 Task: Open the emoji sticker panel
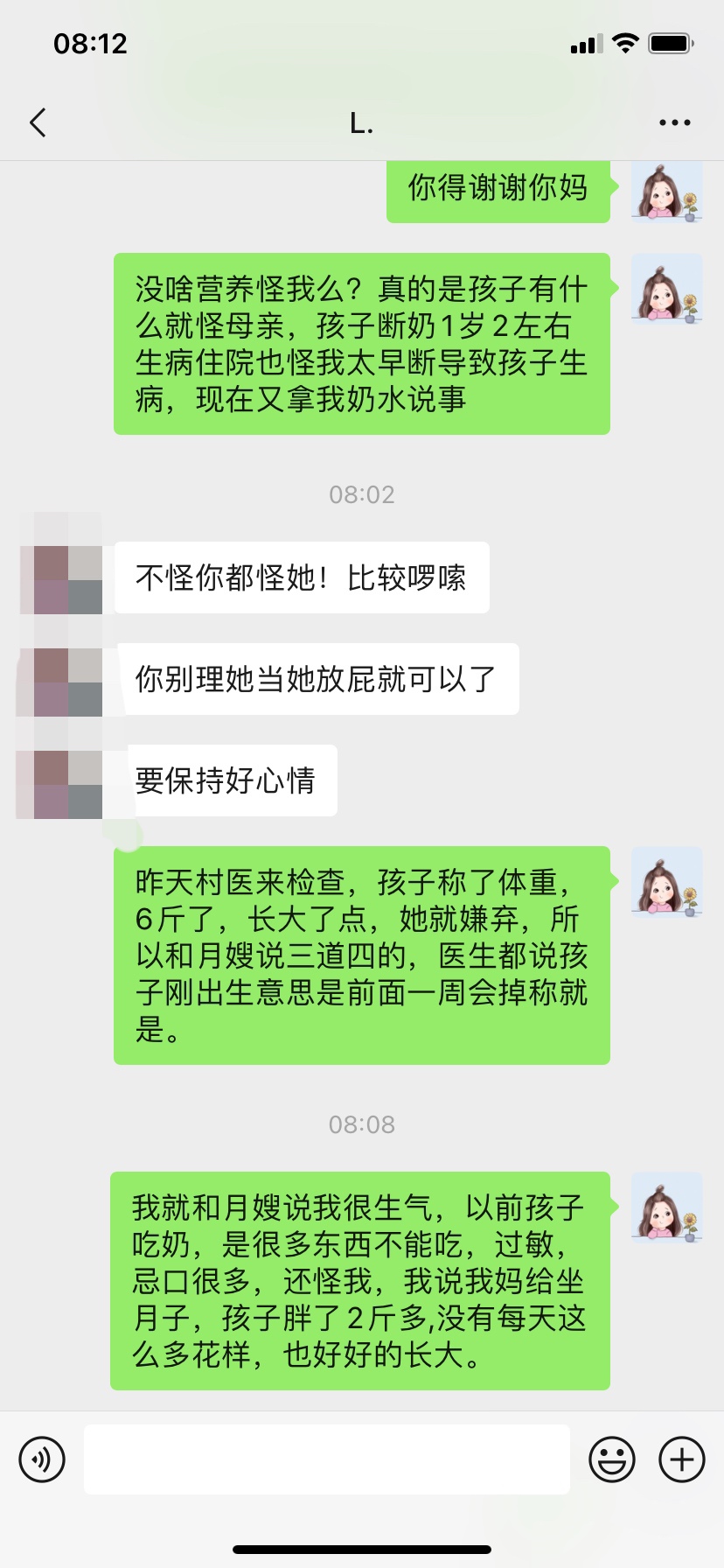coord(611,1459)
